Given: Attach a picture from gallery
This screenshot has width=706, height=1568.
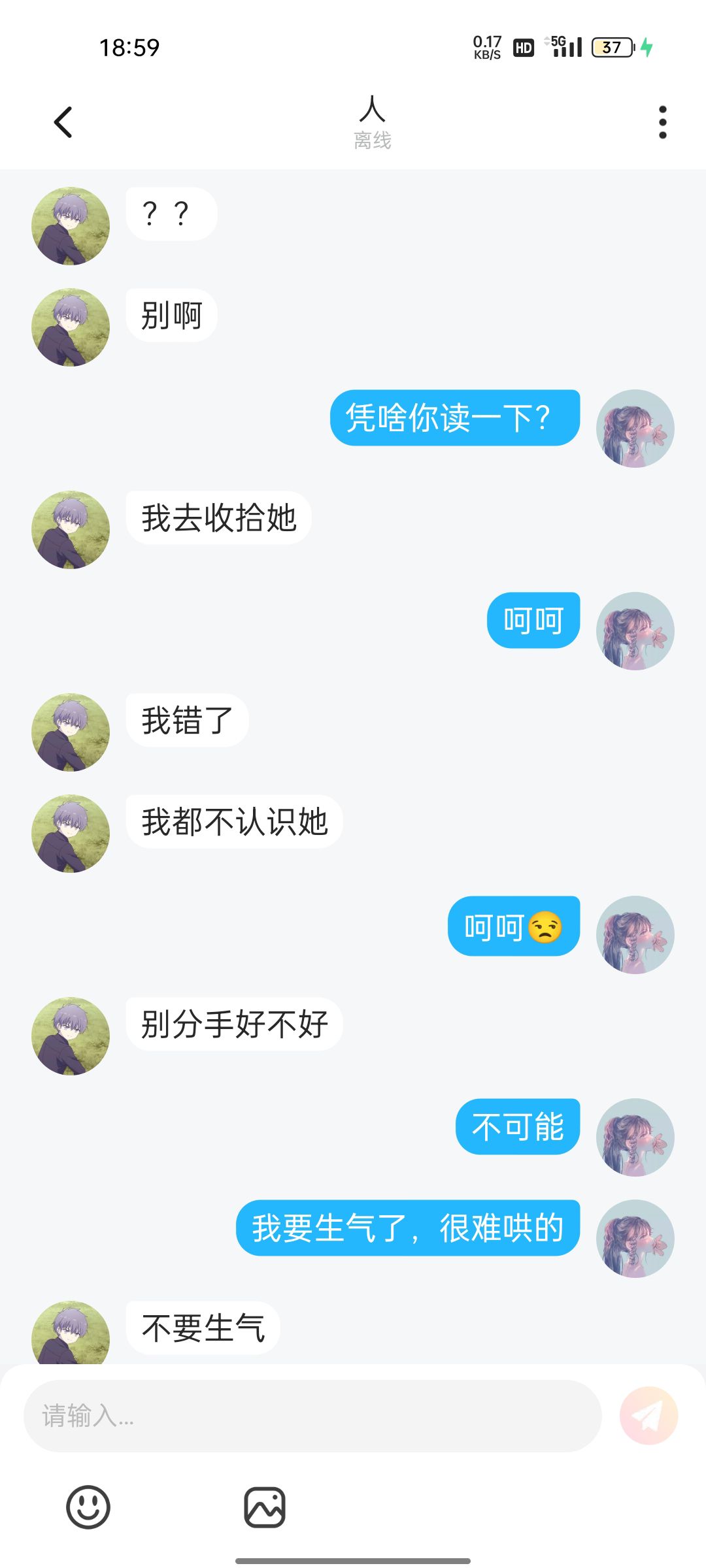Looking at the screenshot, I should [265, 1507].
